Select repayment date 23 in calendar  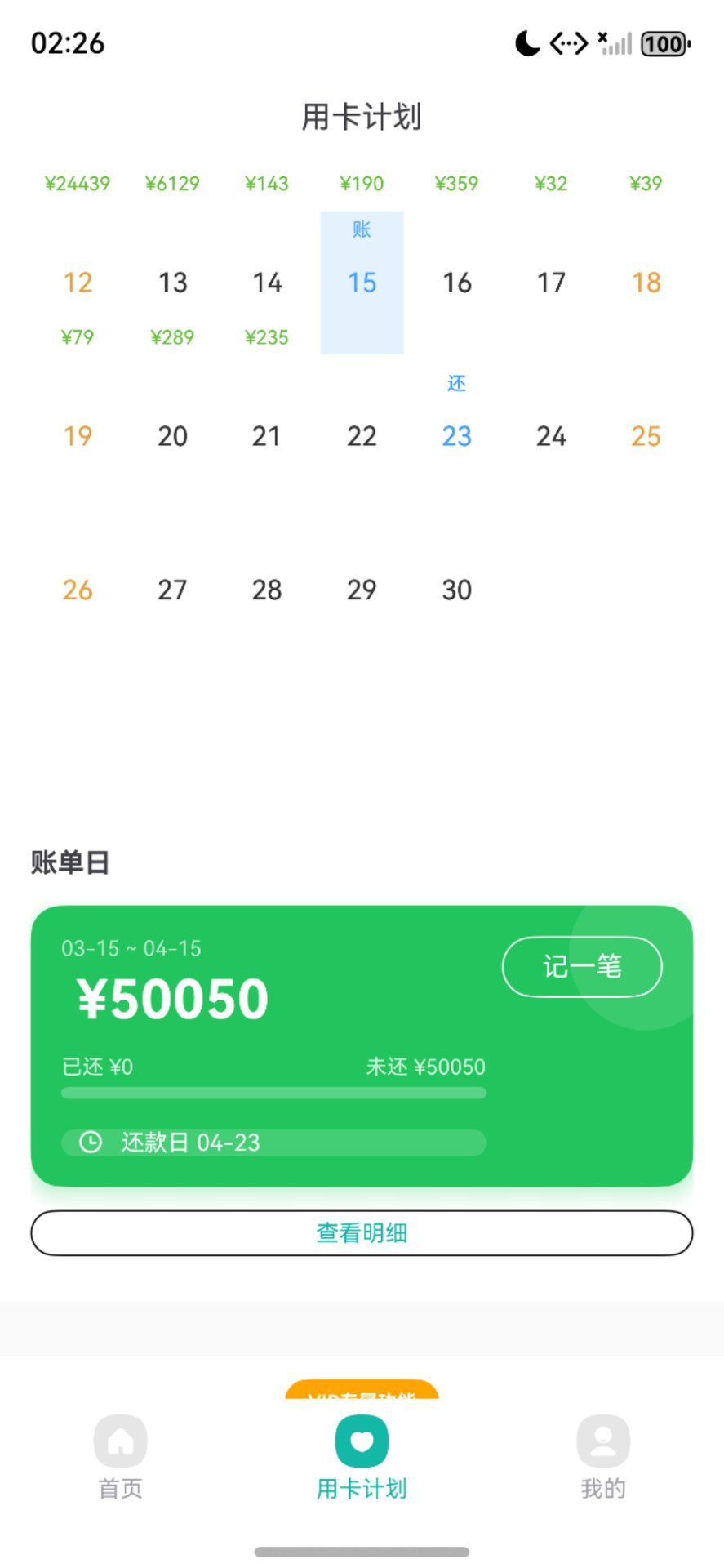coord(456,436)
